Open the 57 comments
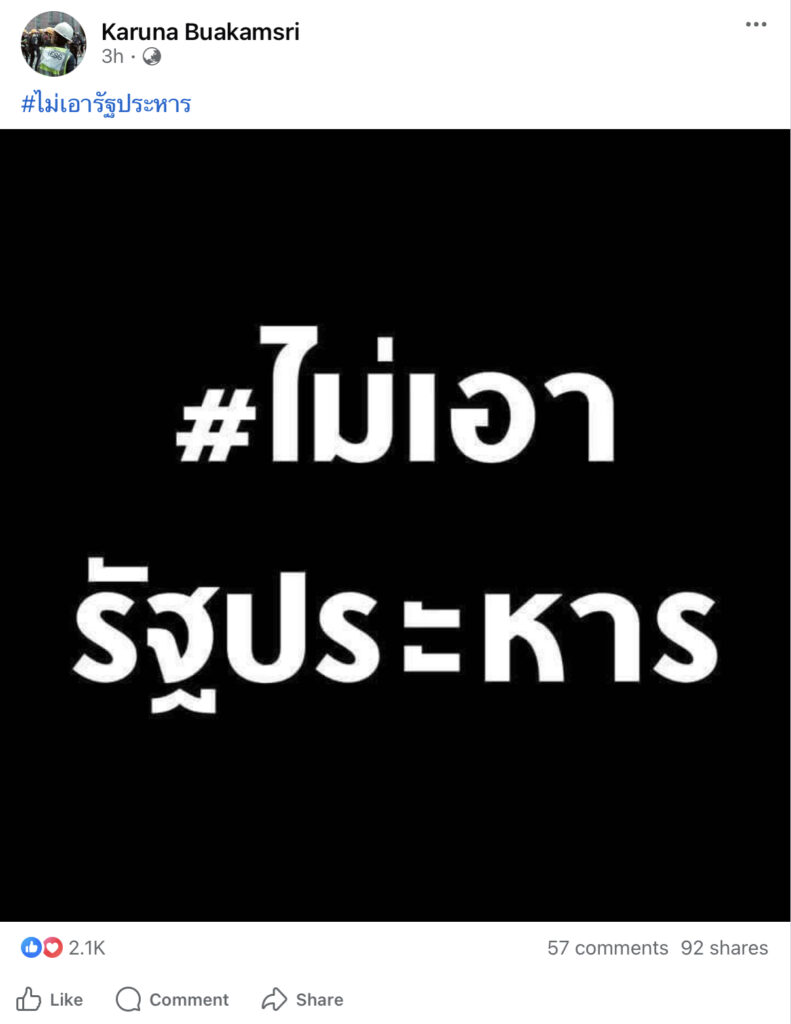This screenshot has width=791, height=1024. (x=607, y=948)
